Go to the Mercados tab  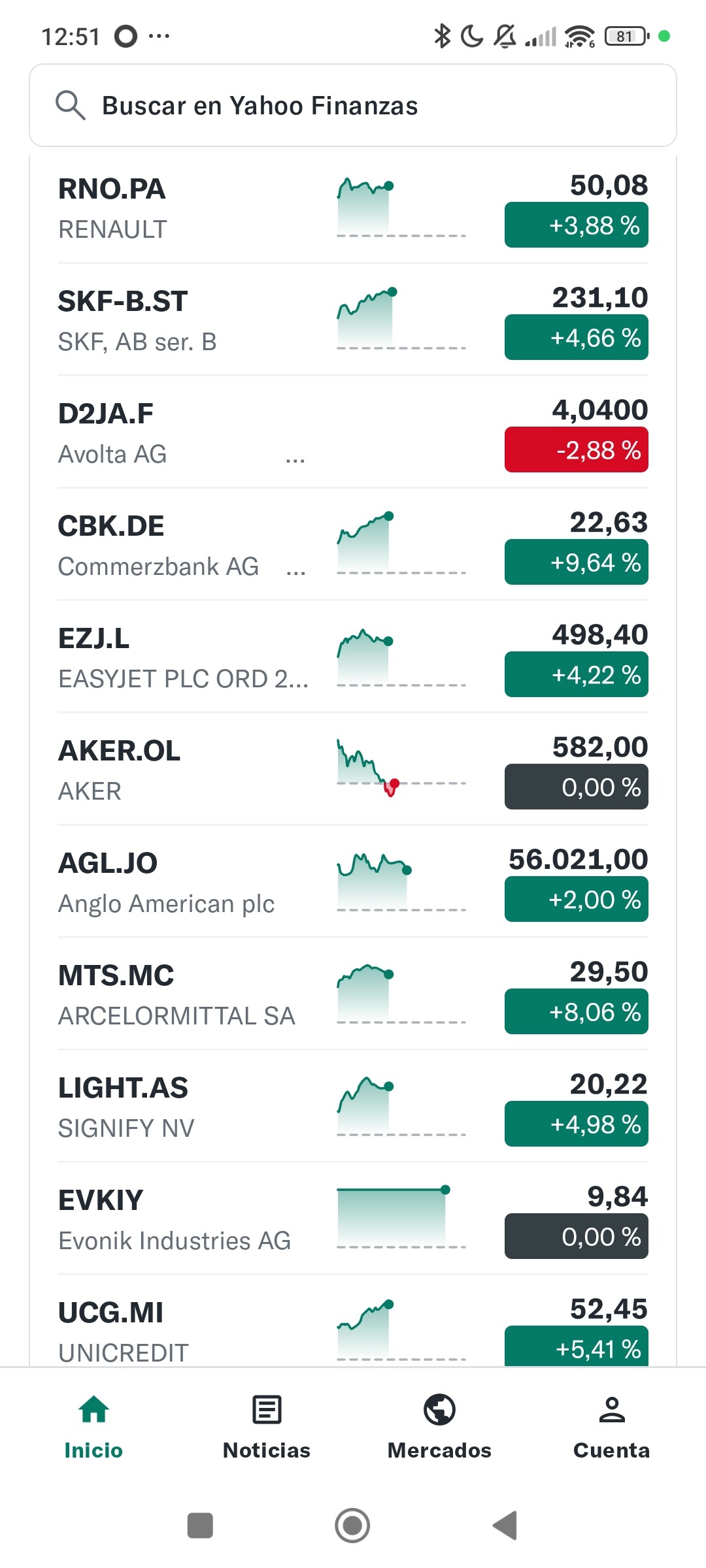pos(439,1427)
